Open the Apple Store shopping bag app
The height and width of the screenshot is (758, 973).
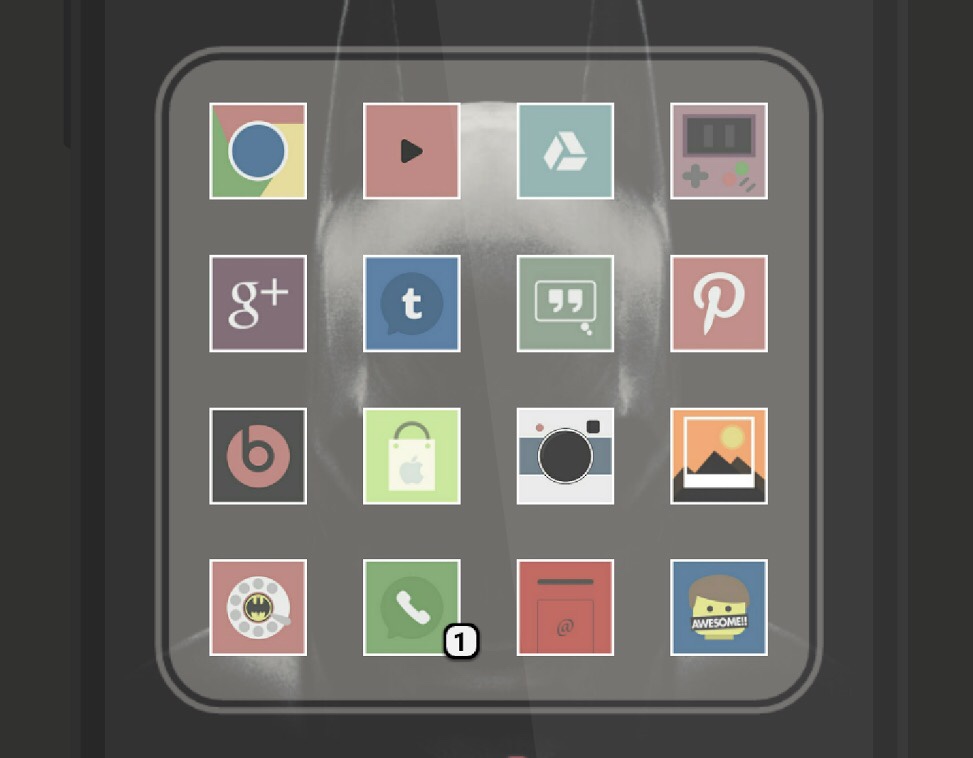pos(411,456)
